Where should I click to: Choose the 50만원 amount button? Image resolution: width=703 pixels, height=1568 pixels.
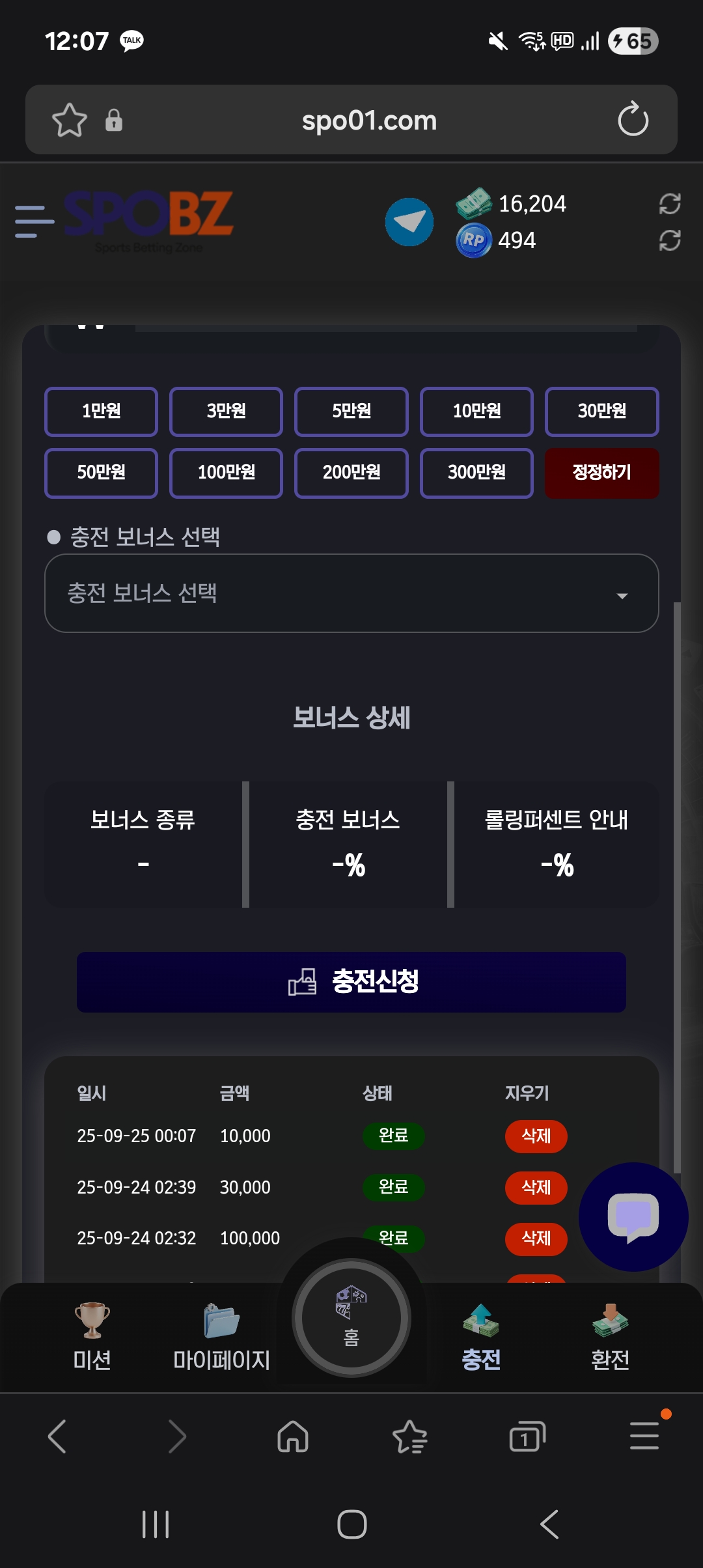coord(101,473)
